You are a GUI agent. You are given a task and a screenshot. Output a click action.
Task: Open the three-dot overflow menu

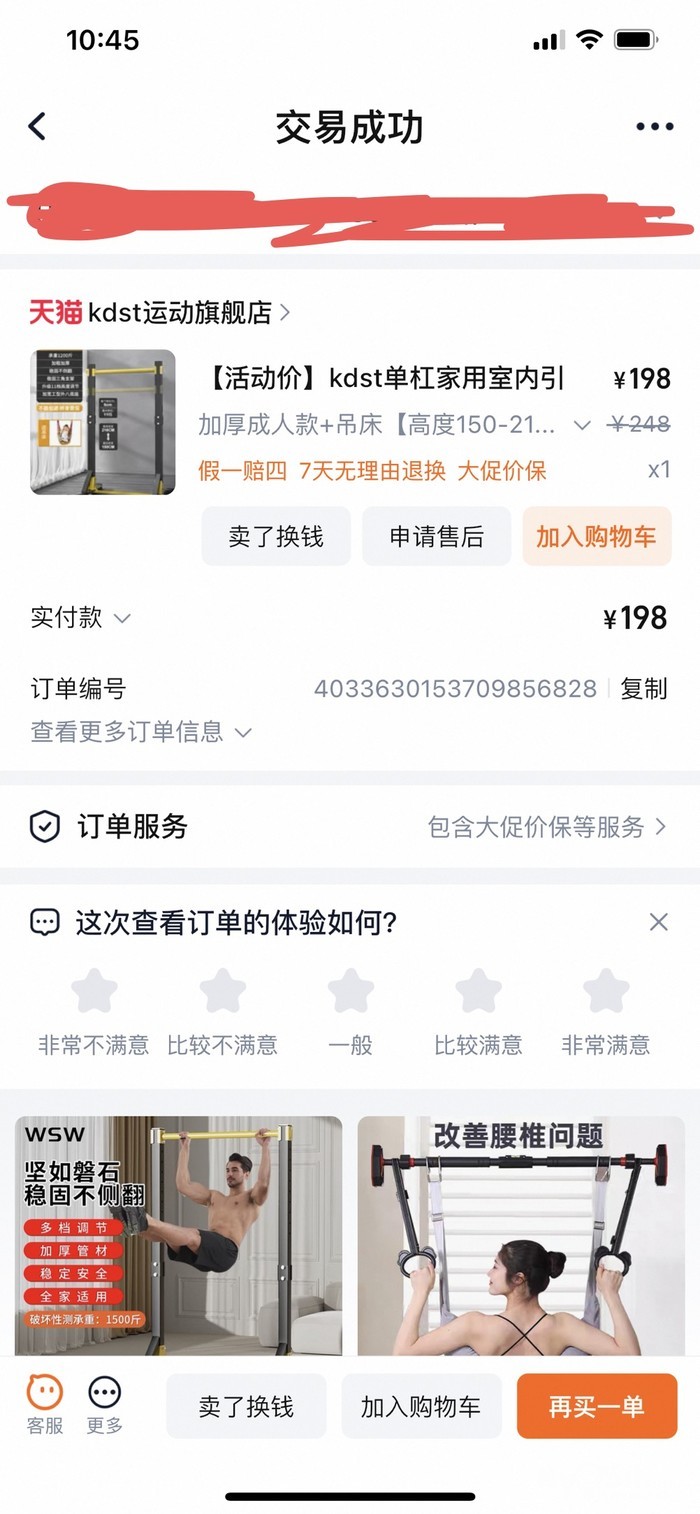[x=654, y=127]
